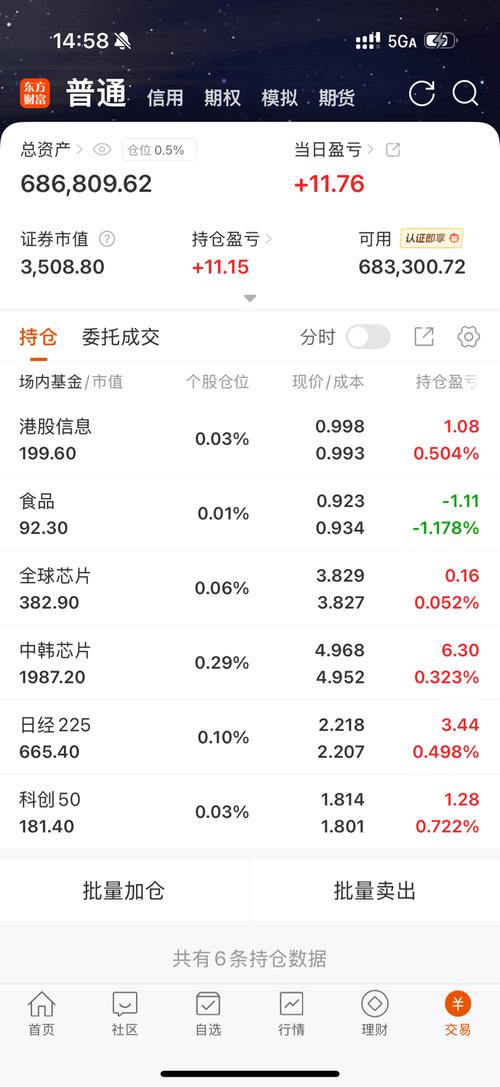Go to the 首页 tab
Image resolution: width=500 pixels, height=1087 pixels.
(x=42, y=1014)
